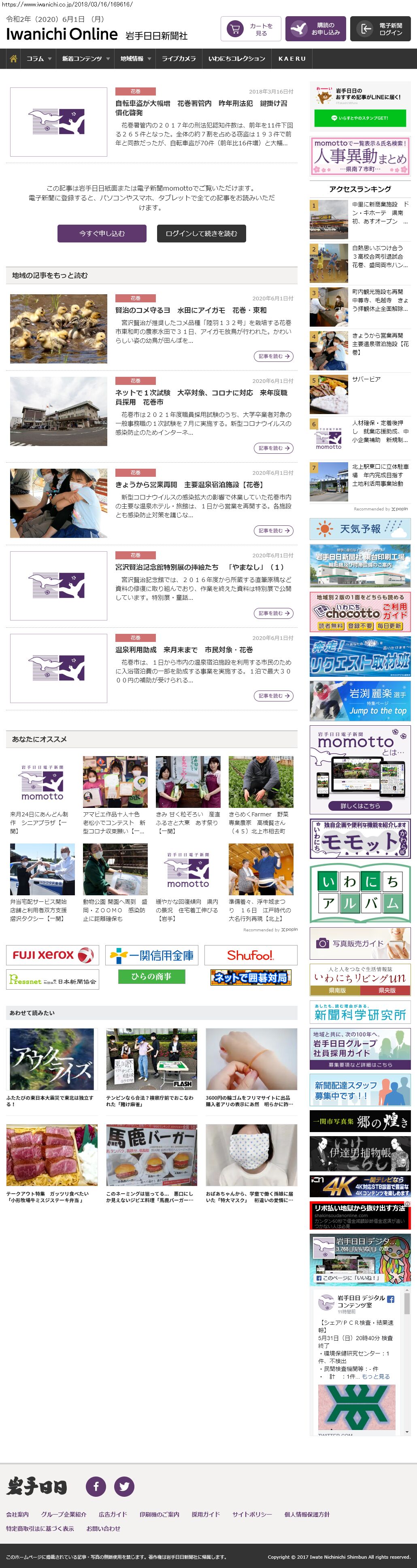Open 会社案内 footer link

coord(17,1514)
